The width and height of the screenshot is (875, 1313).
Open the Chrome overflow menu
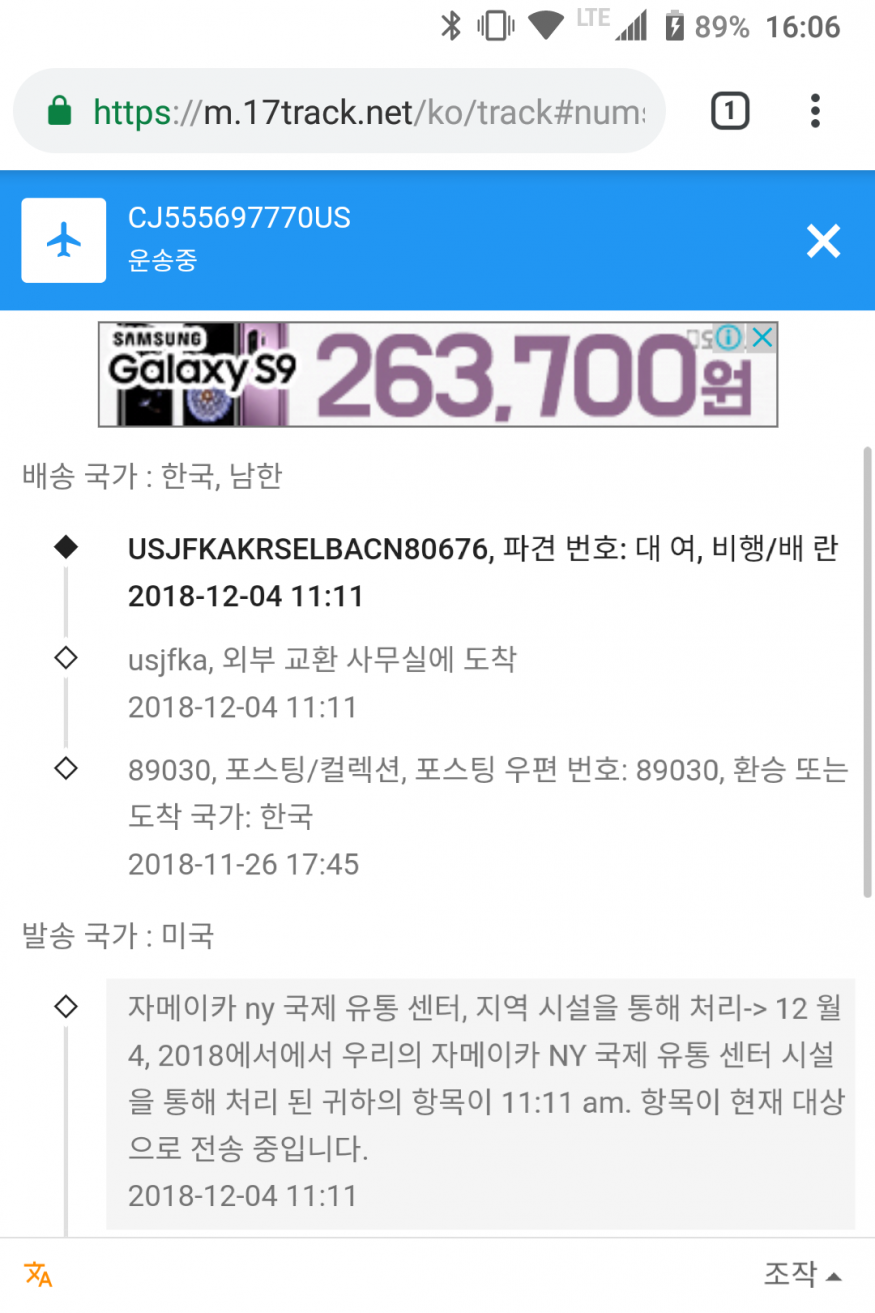816,112
